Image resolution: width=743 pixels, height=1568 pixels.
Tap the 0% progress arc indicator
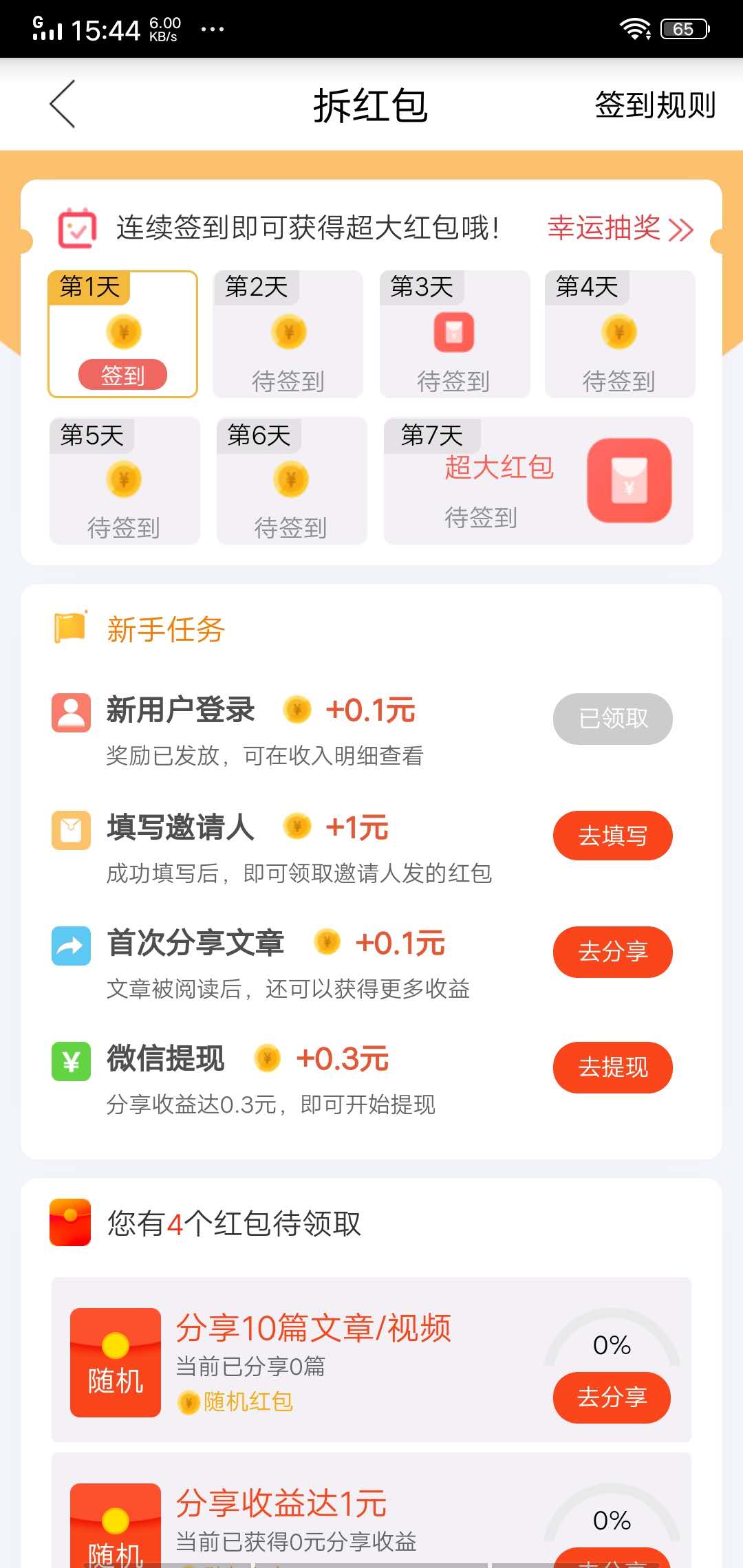612,1342
